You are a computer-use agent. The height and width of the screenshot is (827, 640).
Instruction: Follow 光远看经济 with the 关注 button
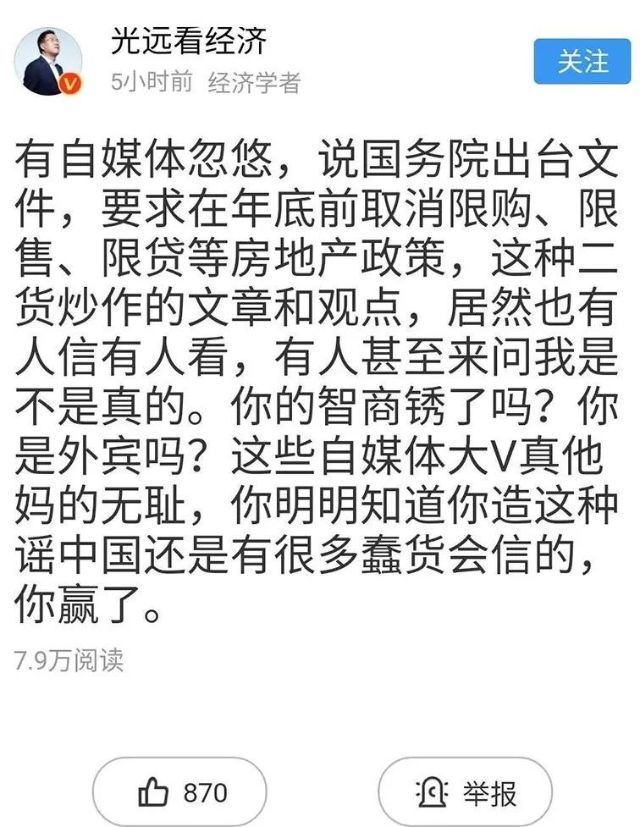point(583,61)
